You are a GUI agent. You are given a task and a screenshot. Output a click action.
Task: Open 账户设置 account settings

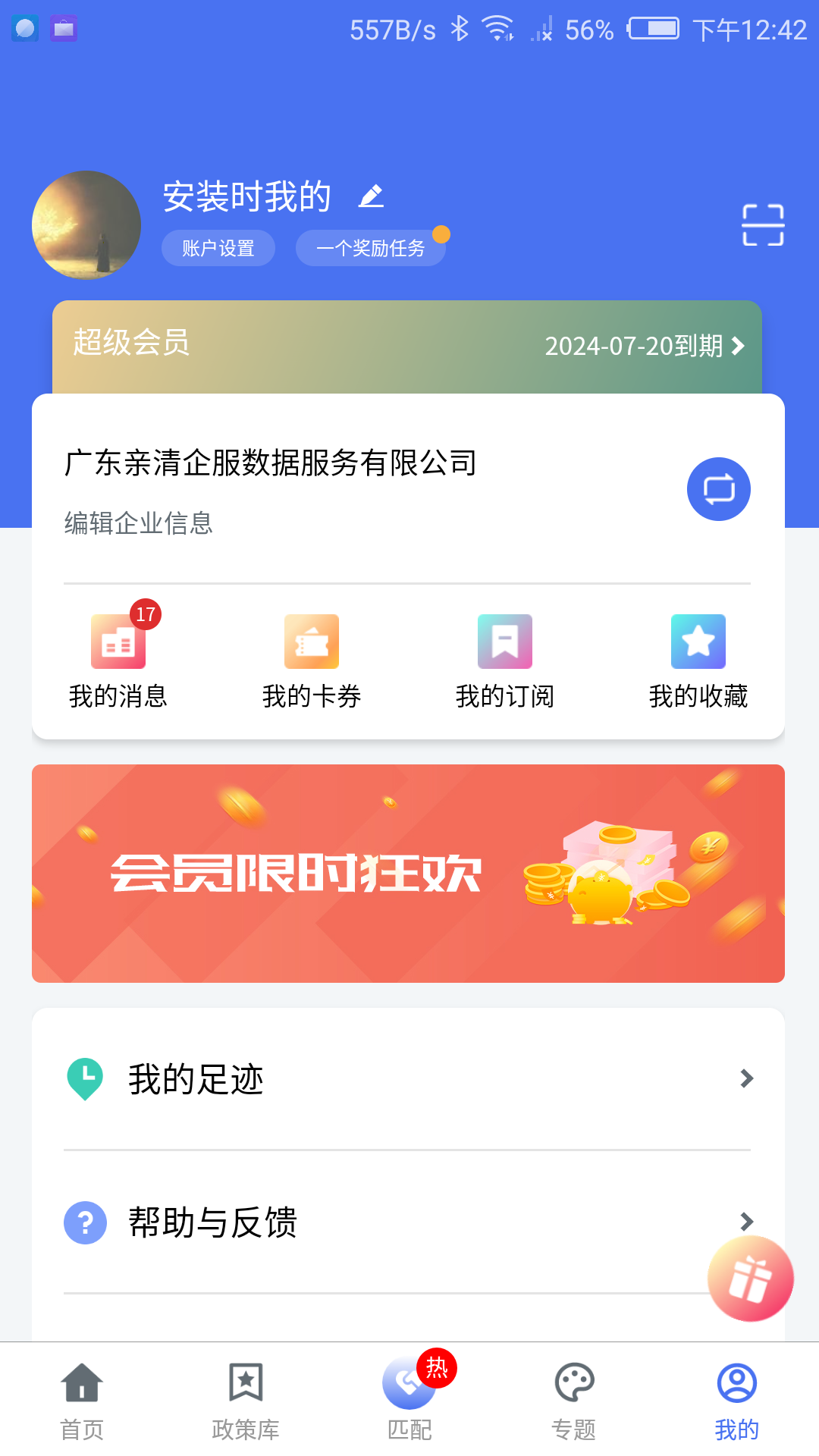[218, 247]
